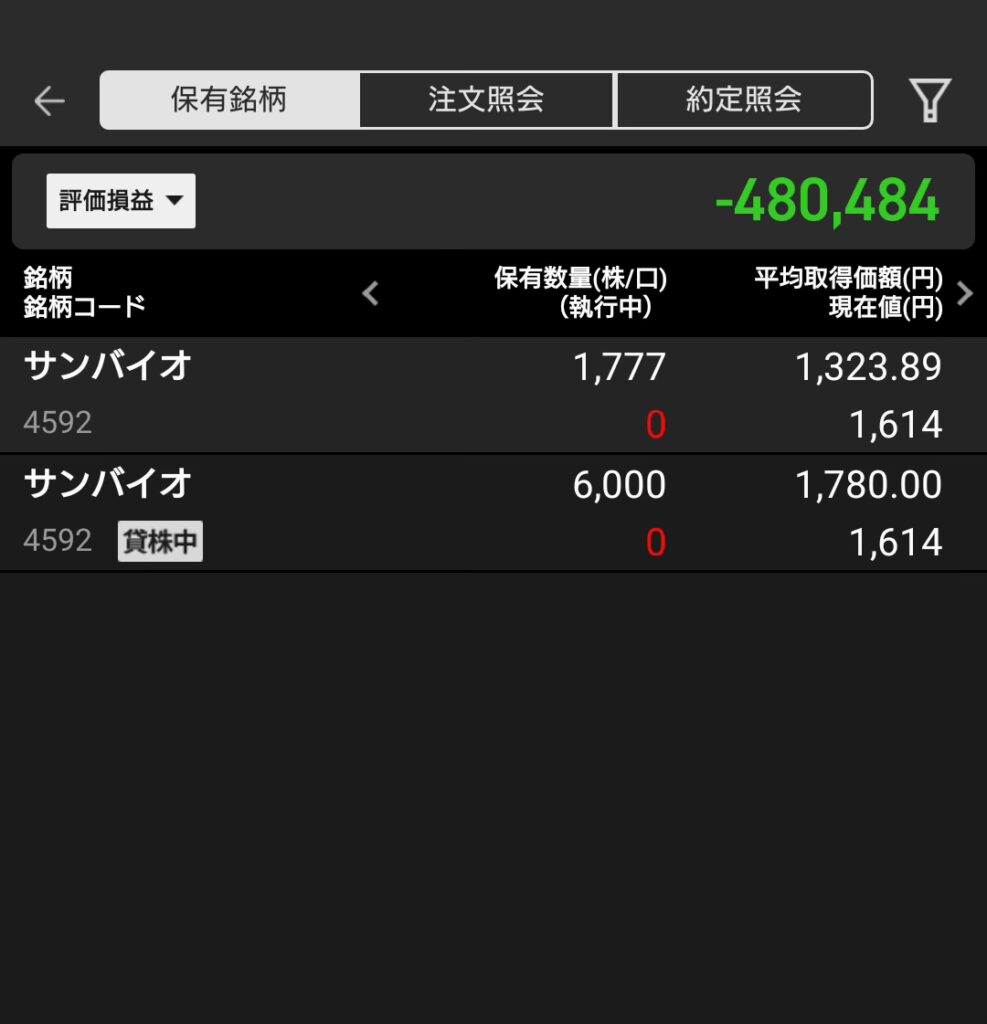The width and height of the screenshot is (987, 1024).
Task: Show previous columns with left chevron
Action: (x=371, y=293)
